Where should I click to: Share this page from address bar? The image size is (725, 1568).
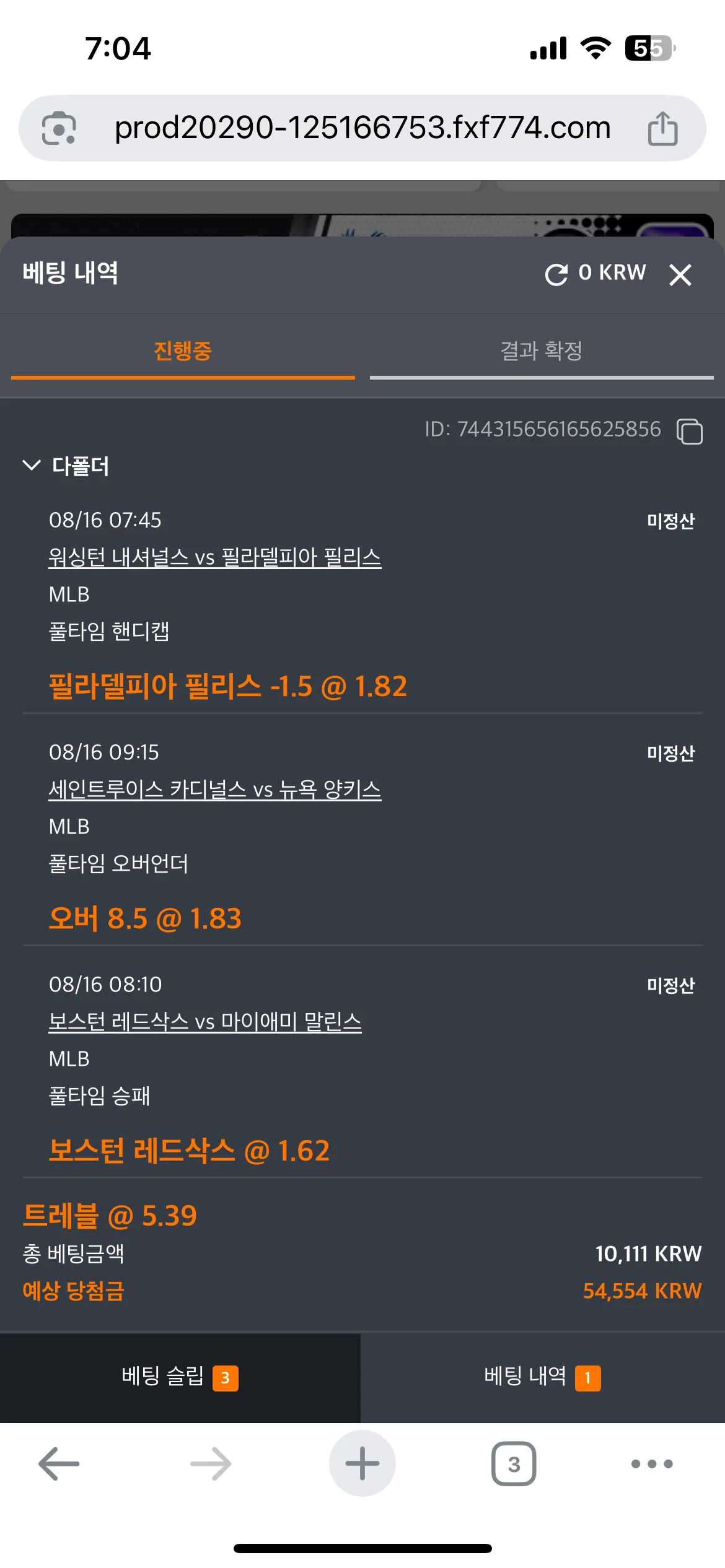(662, 128)
